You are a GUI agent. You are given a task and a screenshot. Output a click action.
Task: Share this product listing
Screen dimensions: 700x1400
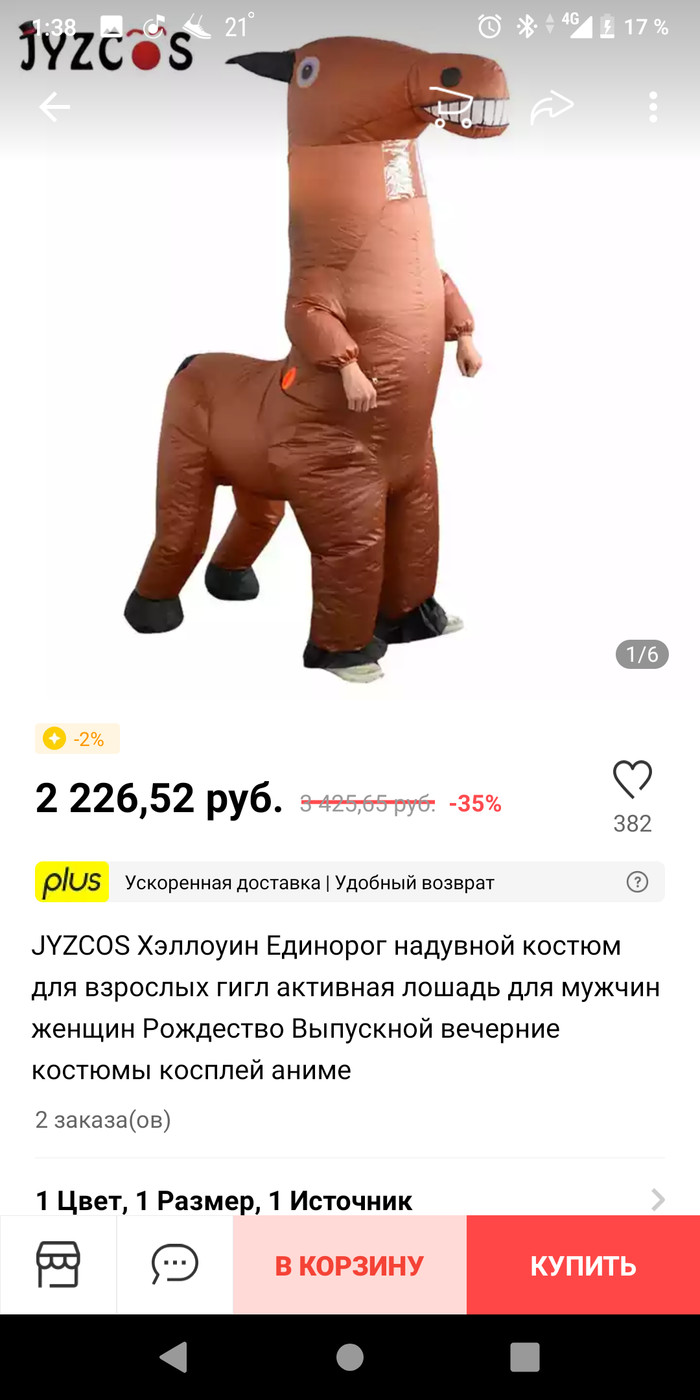click(552, 108)
